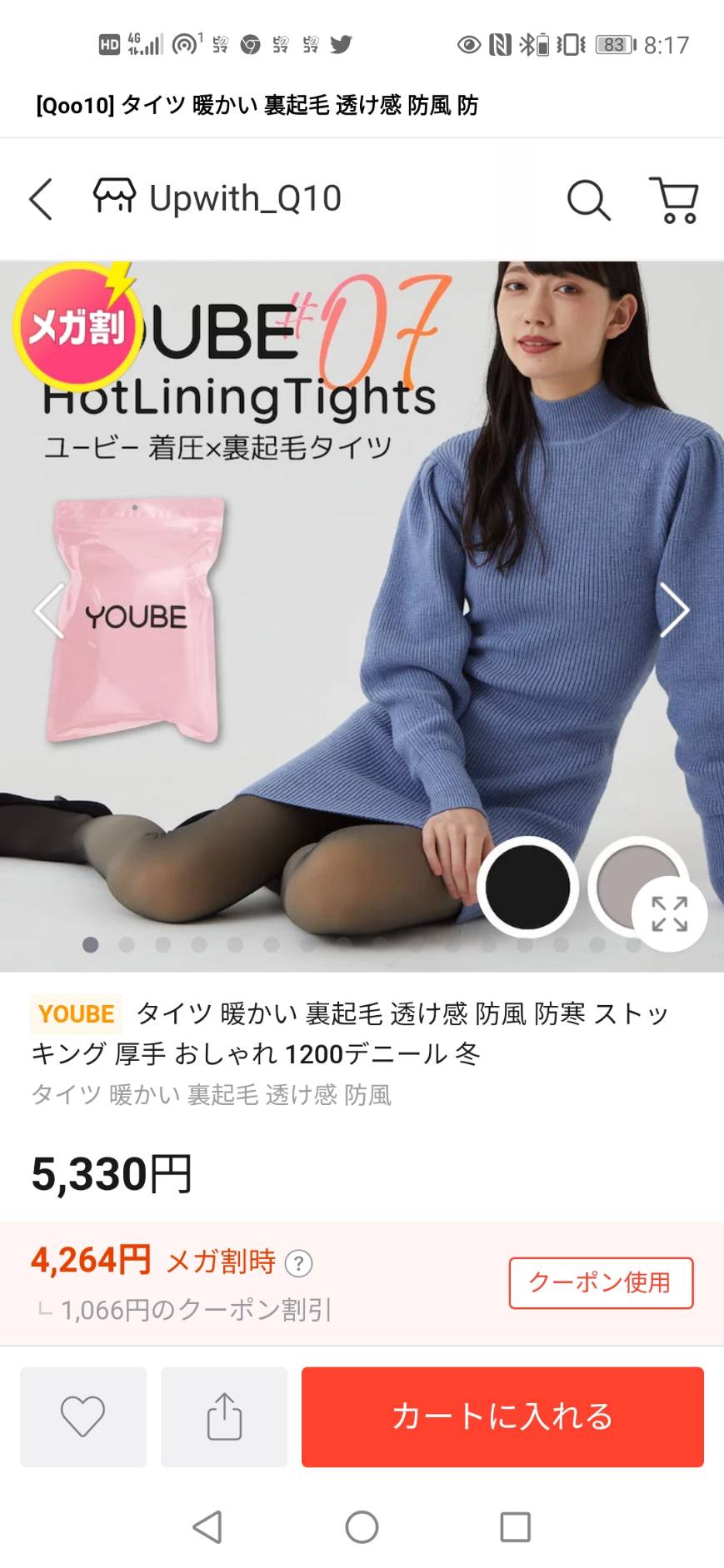
Task: Add this item to wishlist with heart
Action: tap(83, 1416)
